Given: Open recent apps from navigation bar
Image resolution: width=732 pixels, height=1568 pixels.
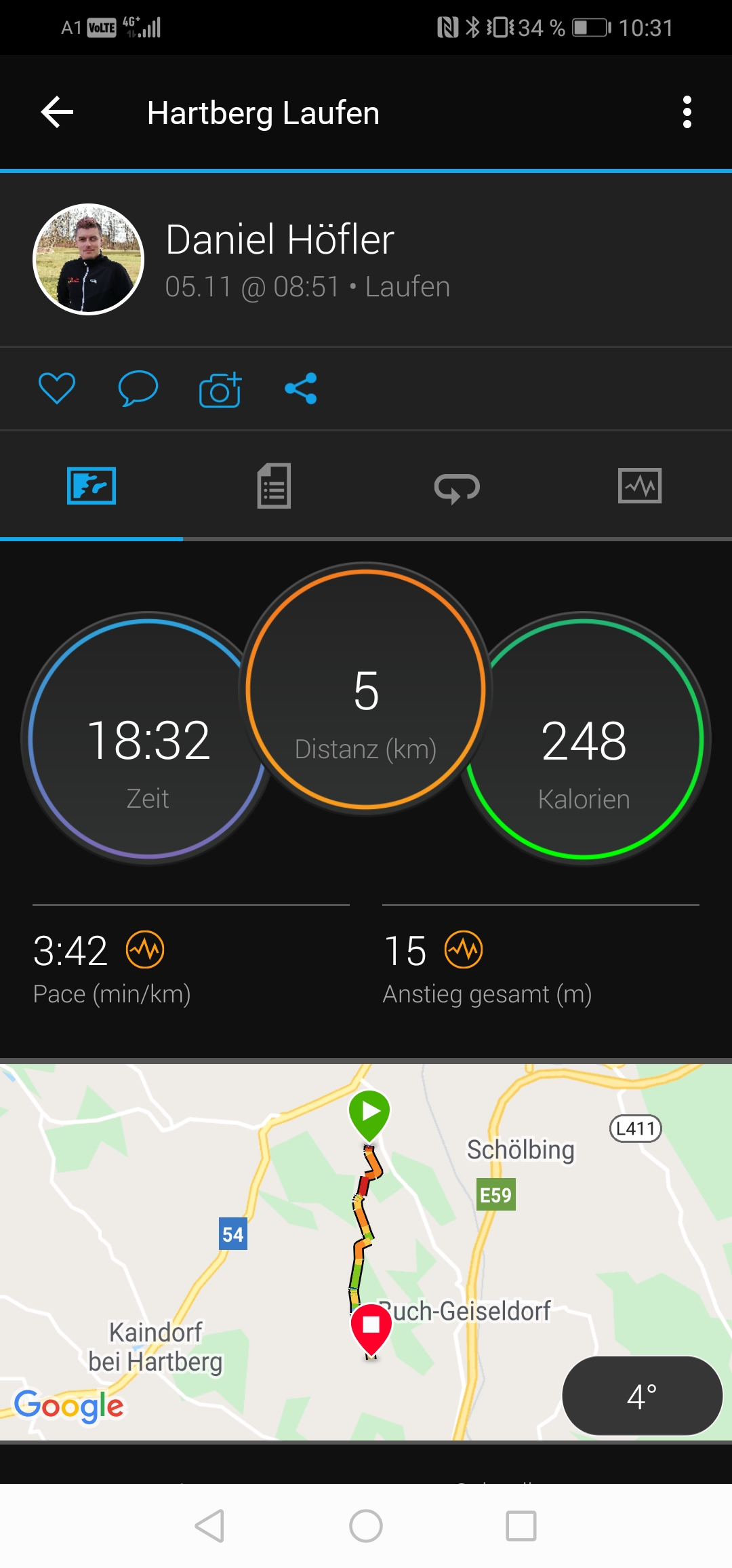Looking at the screenshot, I should pyautogui.click(x=521, y=1526).
